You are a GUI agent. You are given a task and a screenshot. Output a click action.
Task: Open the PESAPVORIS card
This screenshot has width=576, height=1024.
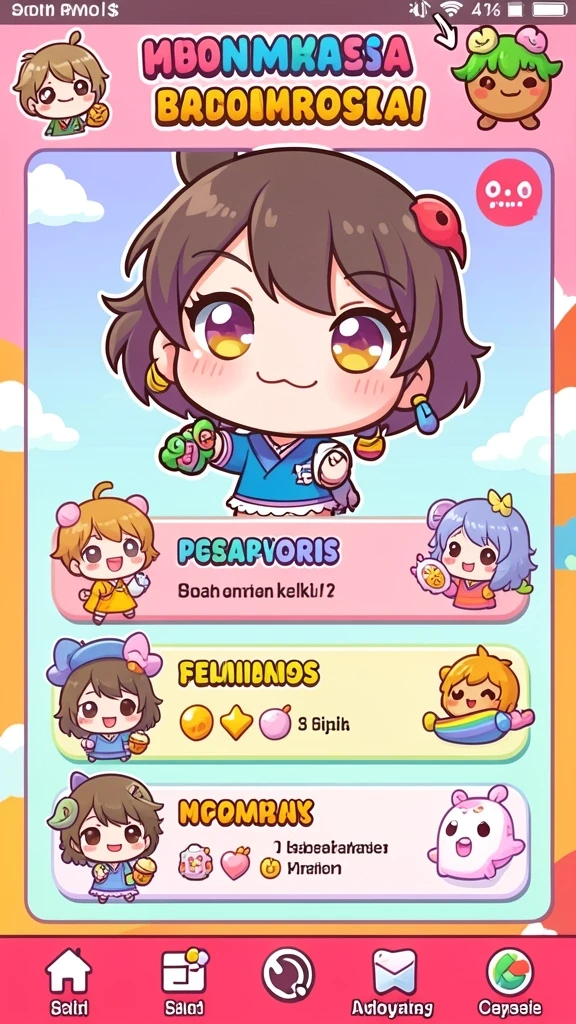(x=291, y=569)
